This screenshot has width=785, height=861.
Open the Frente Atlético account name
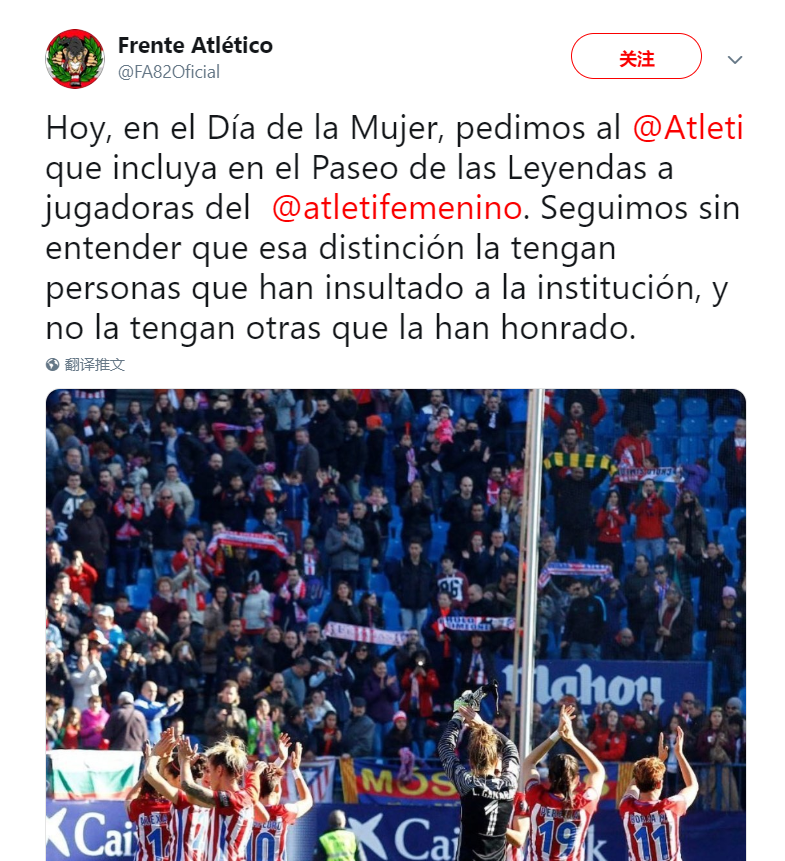195,45
